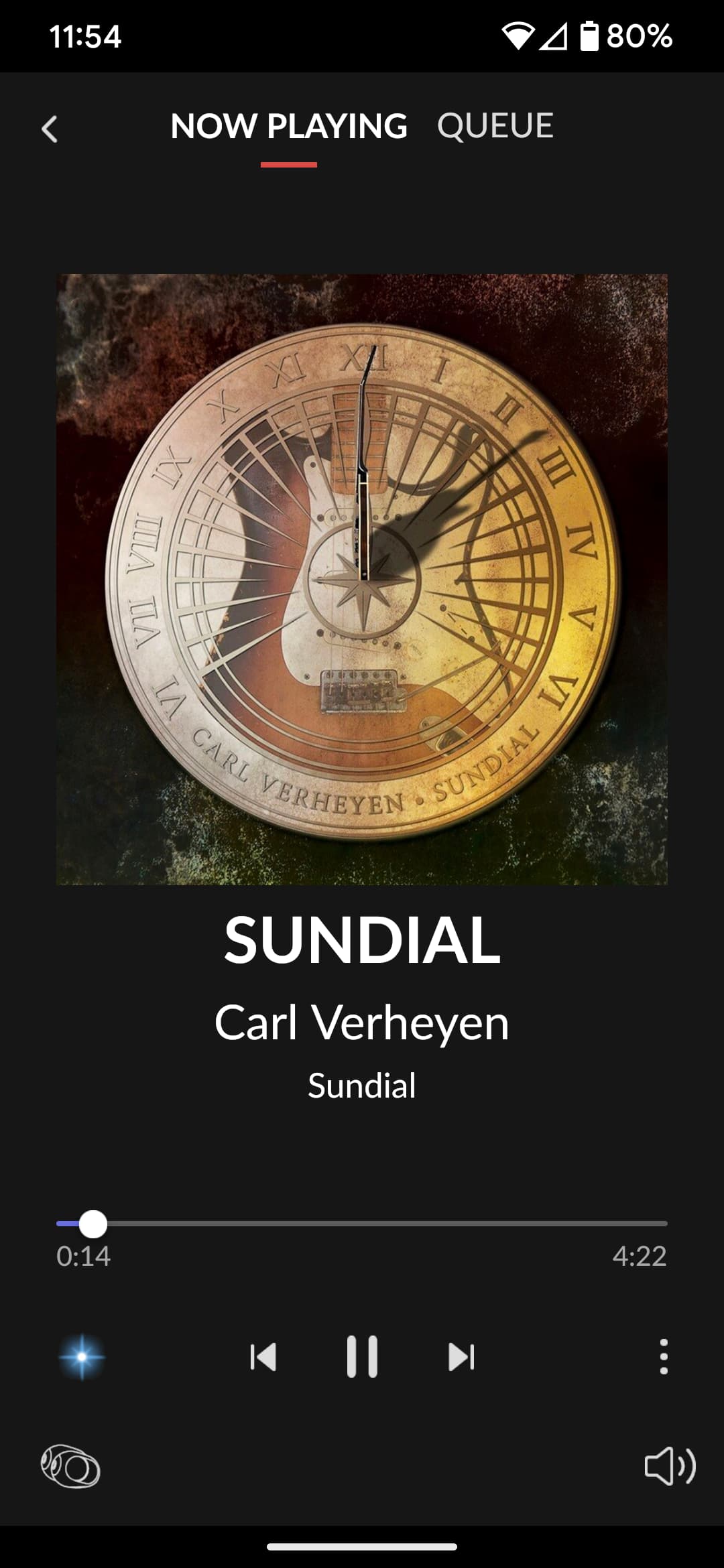724x1568 pixels.
Task: Open the volume speaker control
Action: point(670,1466)
